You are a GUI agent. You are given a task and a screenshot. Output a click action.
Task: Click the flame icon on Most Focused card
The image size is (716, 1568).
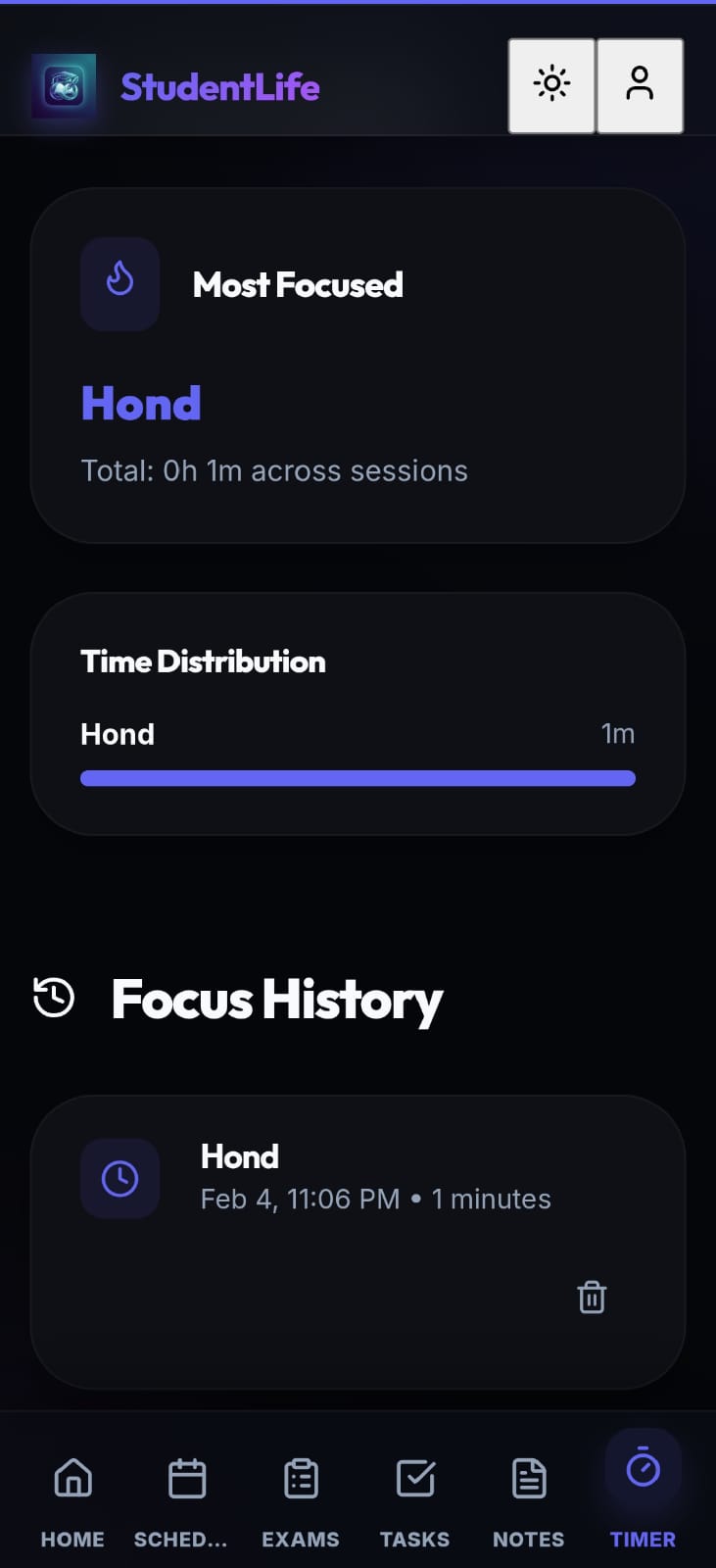tap(119, 283)
